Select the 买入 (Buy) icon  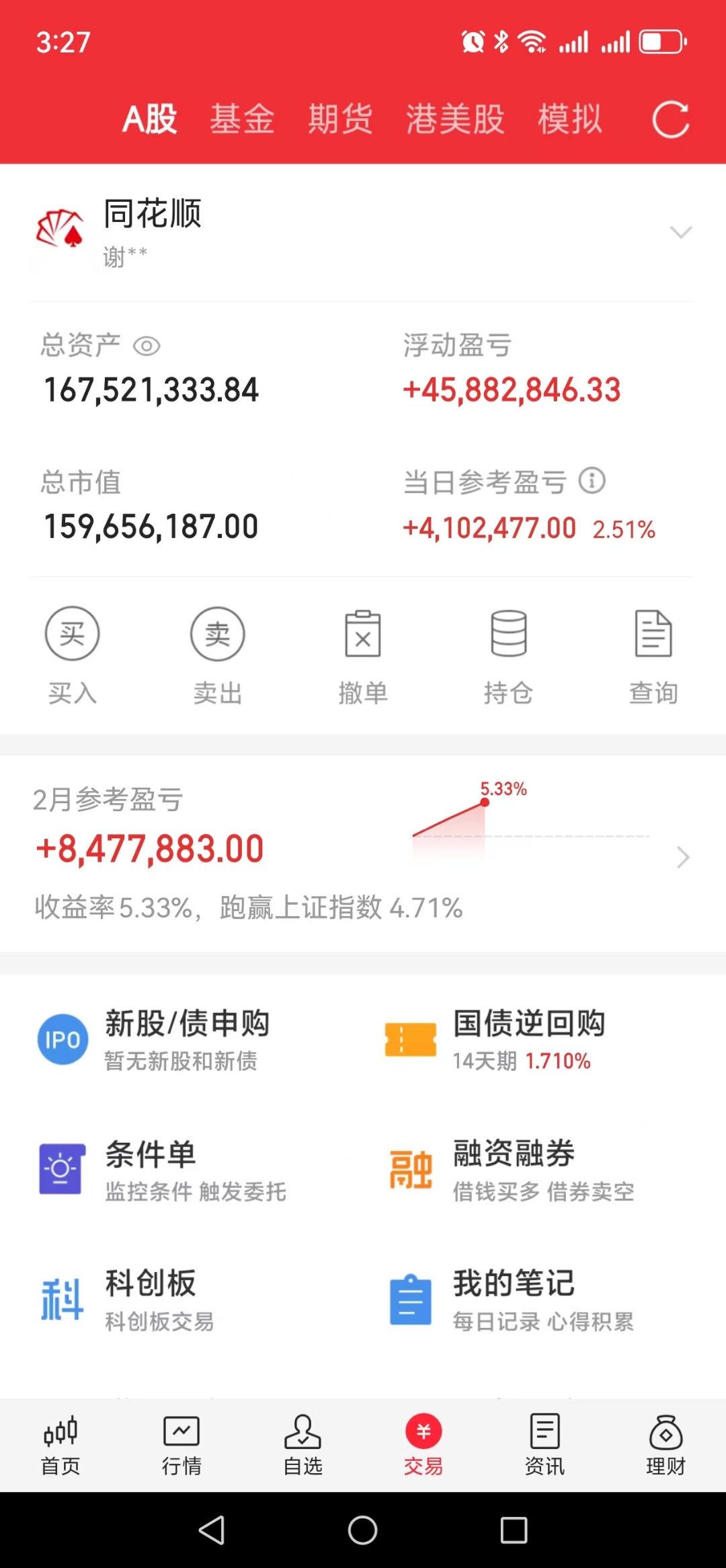72,633
